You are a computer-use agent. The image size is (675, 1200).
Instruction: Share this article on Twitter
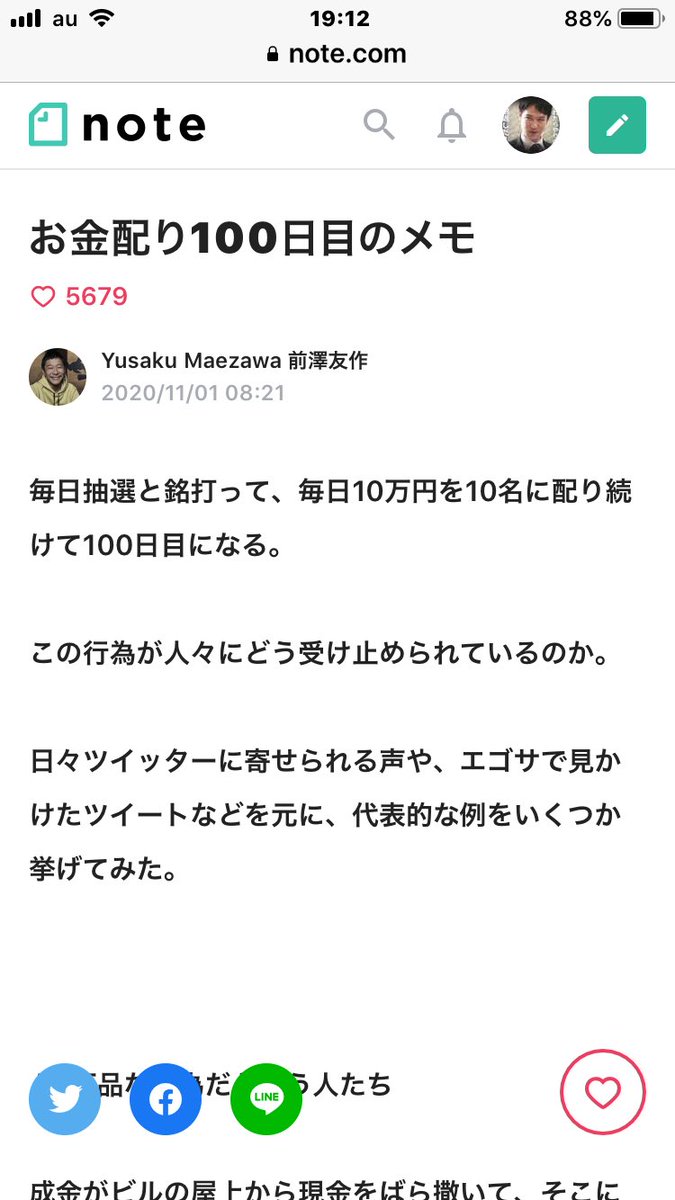65,1099
